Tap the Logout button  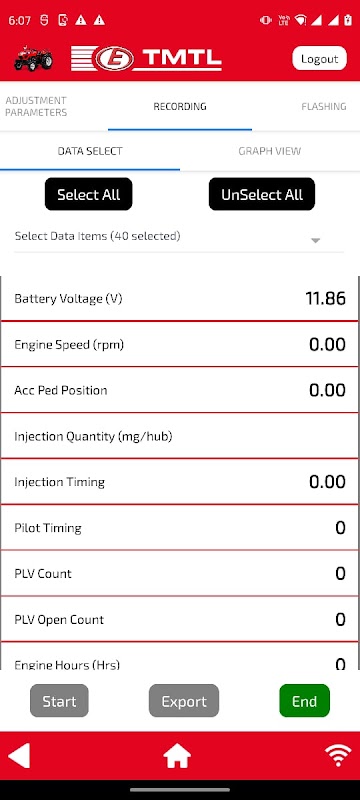click(x=319, y=59)
